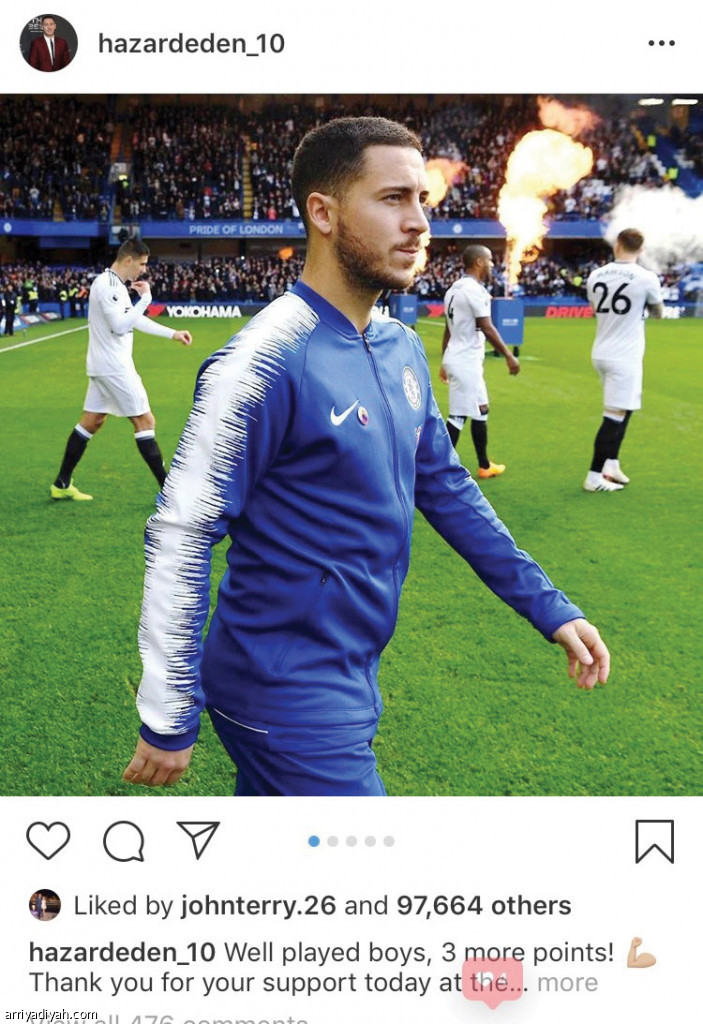The image size is (703, 1024).
Task: Expand the caption by tapping more
Action: (x=568, y=982)
